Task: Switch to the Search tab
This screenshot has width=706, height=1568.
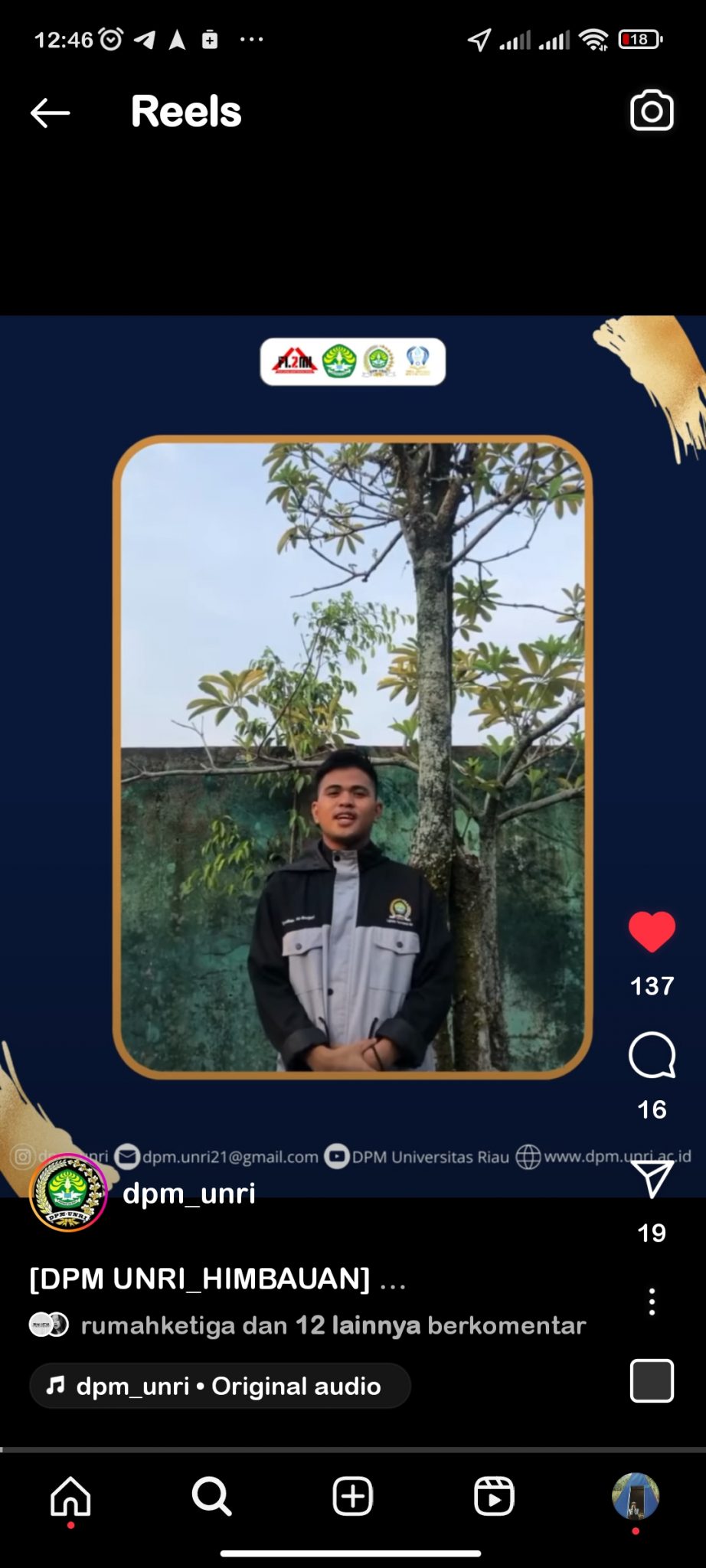Action: 211,1496
